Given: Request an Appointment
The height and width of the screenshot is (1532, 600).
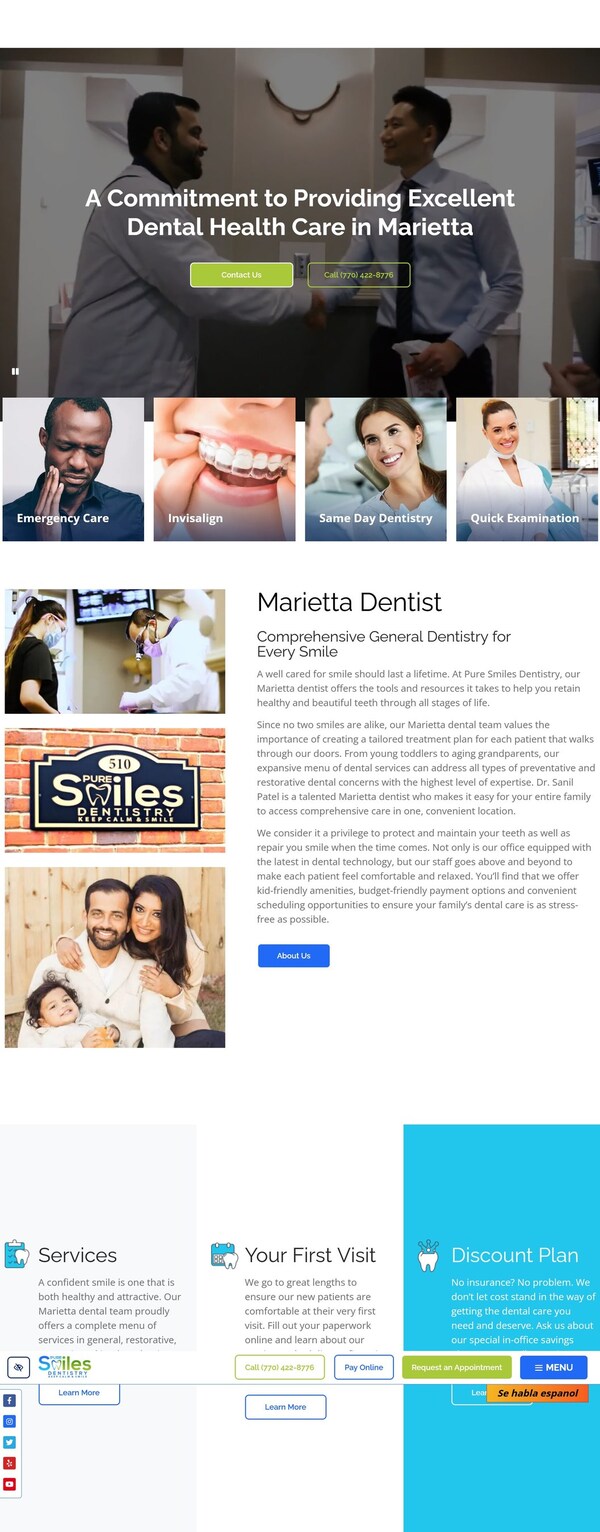Looking at the screenshot, I should (457, 1367).
